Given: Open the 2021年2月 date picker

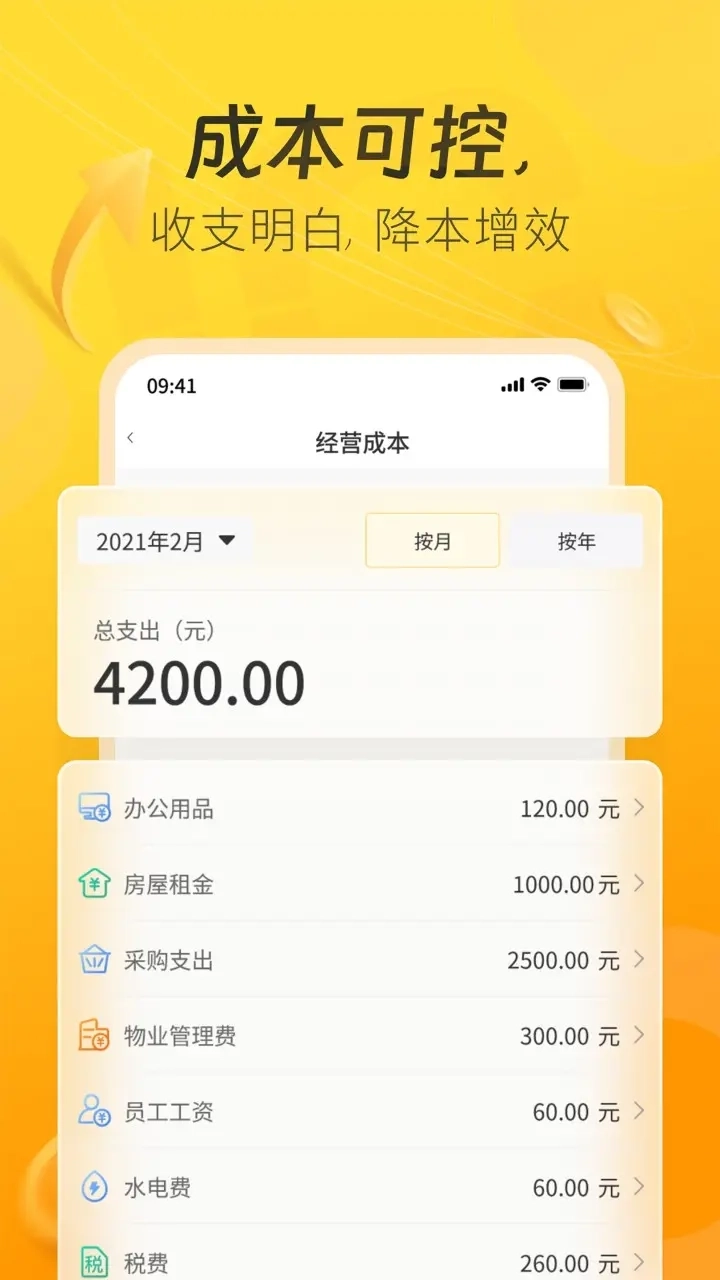Looking at the screenshot, I should (x=165, y=541).
